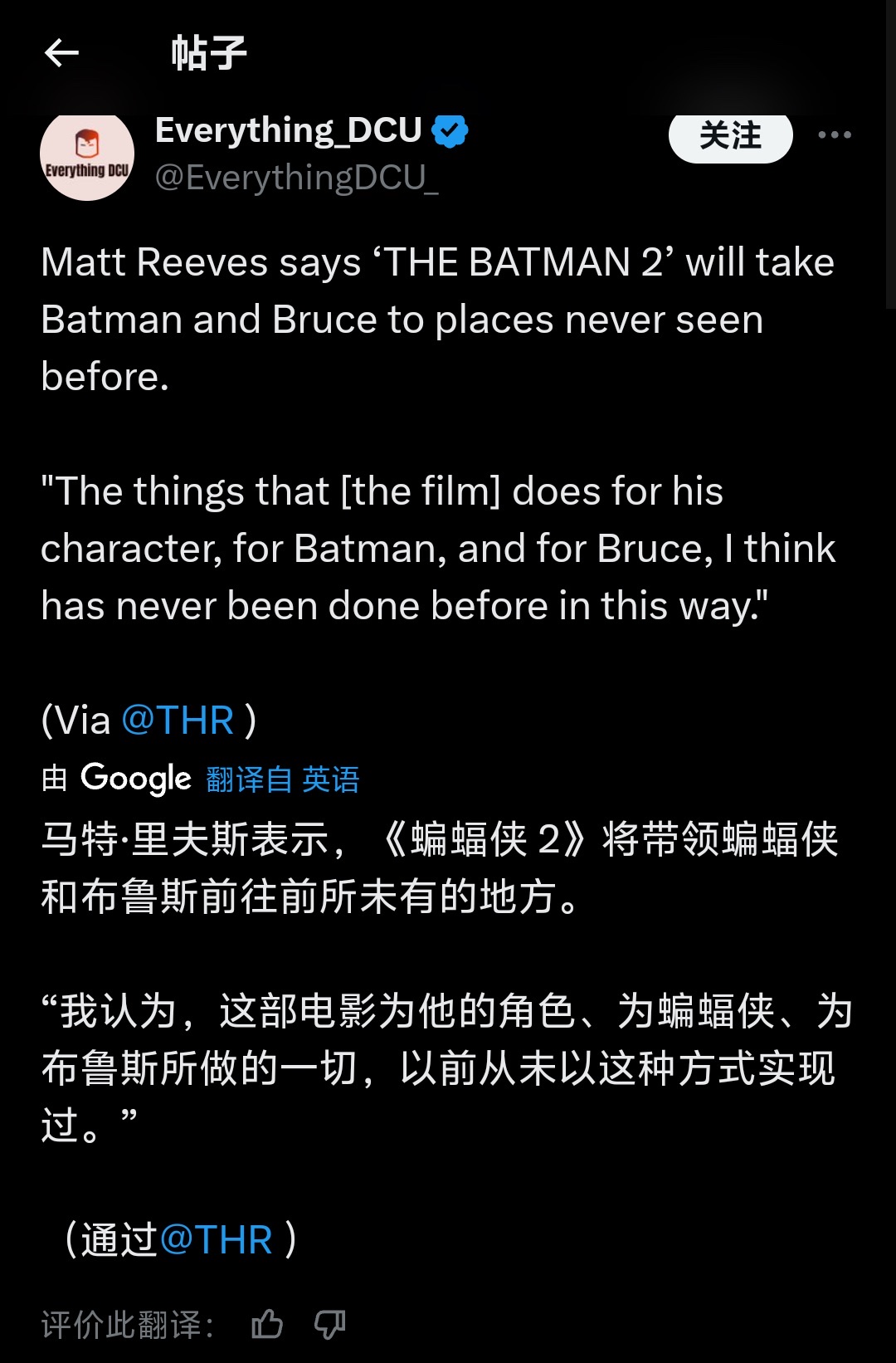Rate the translation with thumbs up
This screenshot has height=1363, width=896.
[x=267, y=1324]
